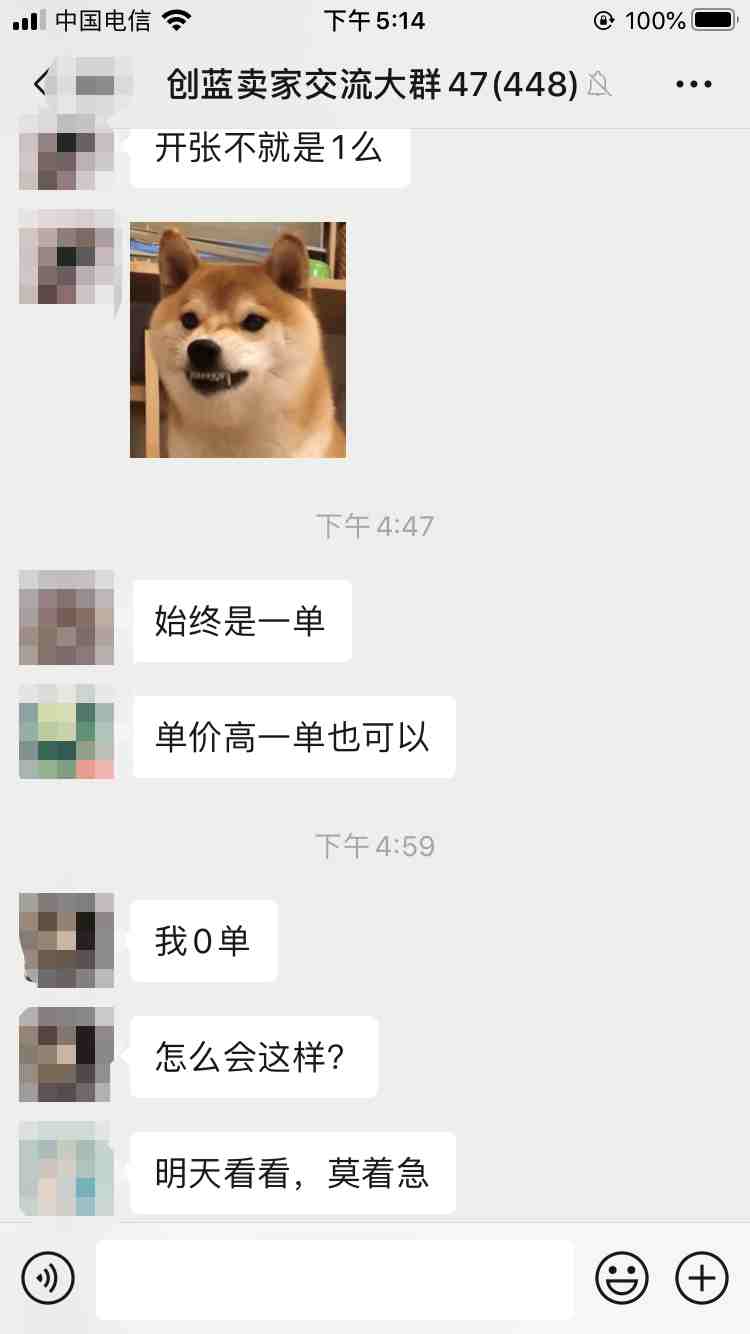
Task: Open avatar of sender saying 单价高一单也可以
Action: [66, 732]
